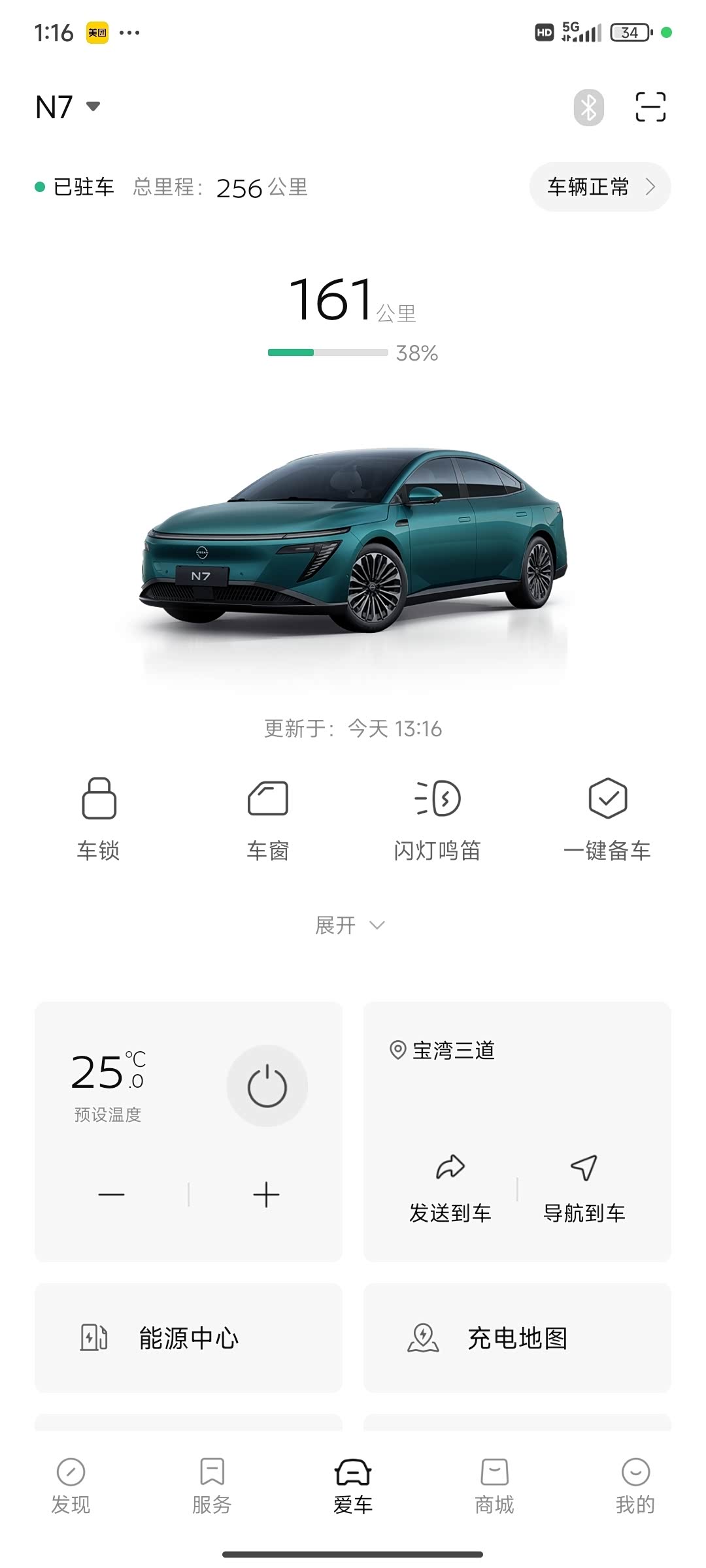Select 导航到车 to navigate to car
The height and width of the screenshot is (1568, 706).
584,1189
